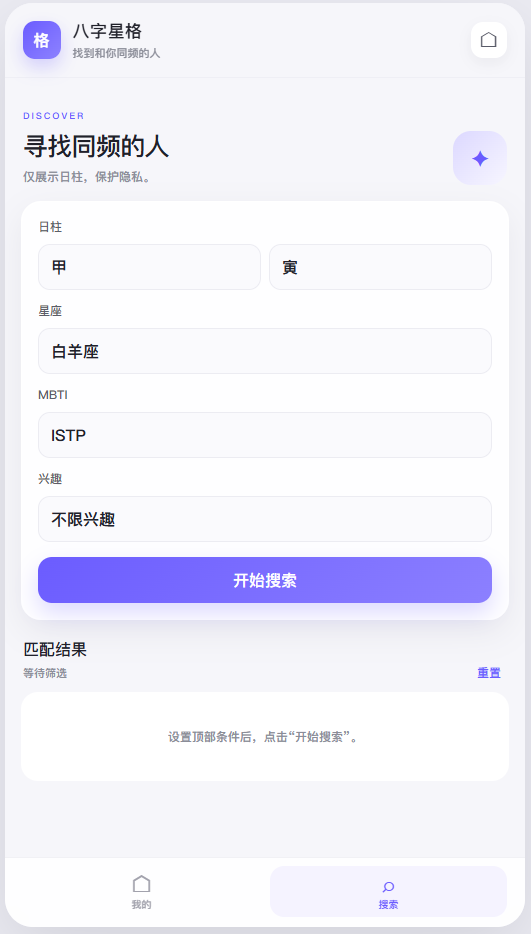The width and height of the screenshot is (531, 934).
Task: Reset filters via 重置 link
Action: [489, 673]
